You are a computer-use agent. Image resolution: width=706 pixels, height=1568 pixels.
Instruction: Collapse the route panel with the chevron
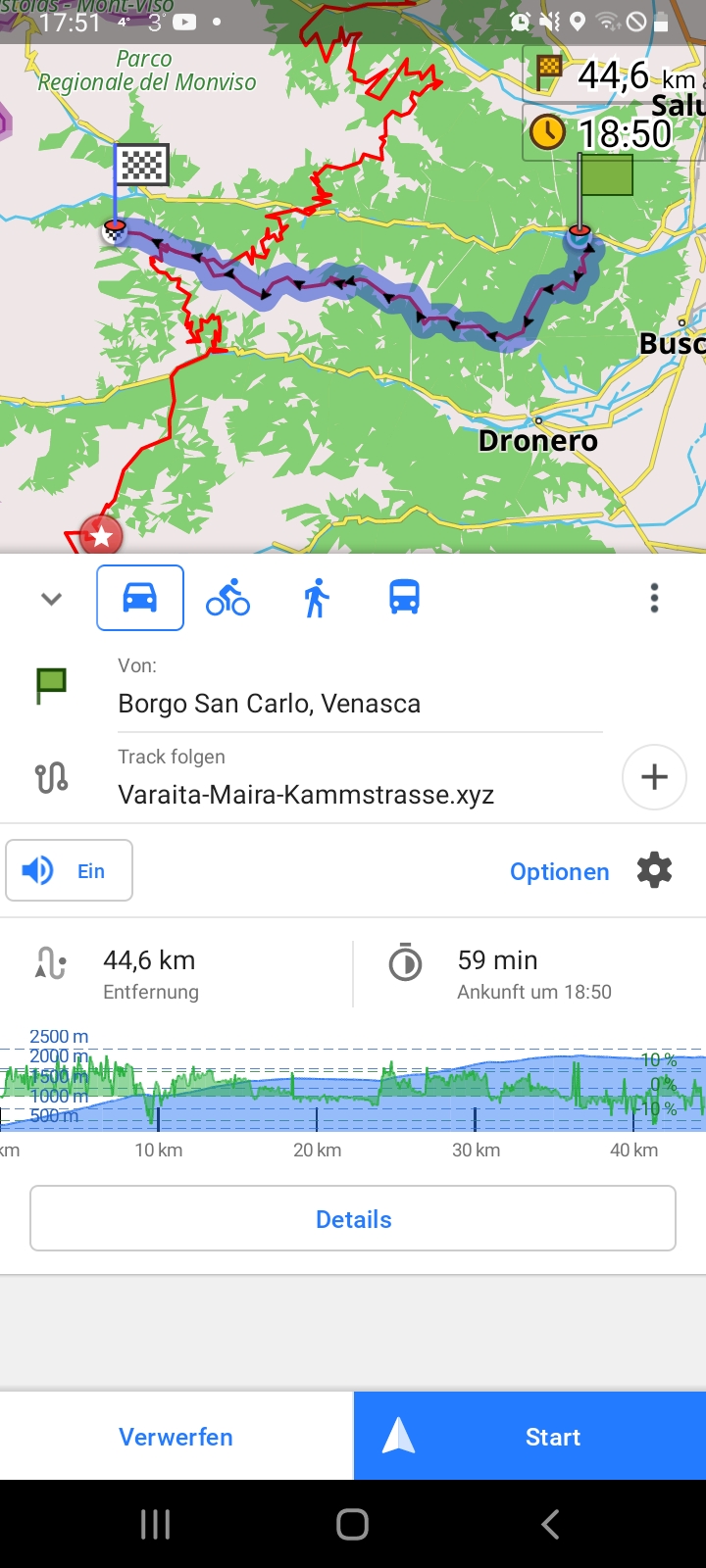(51, 599)
